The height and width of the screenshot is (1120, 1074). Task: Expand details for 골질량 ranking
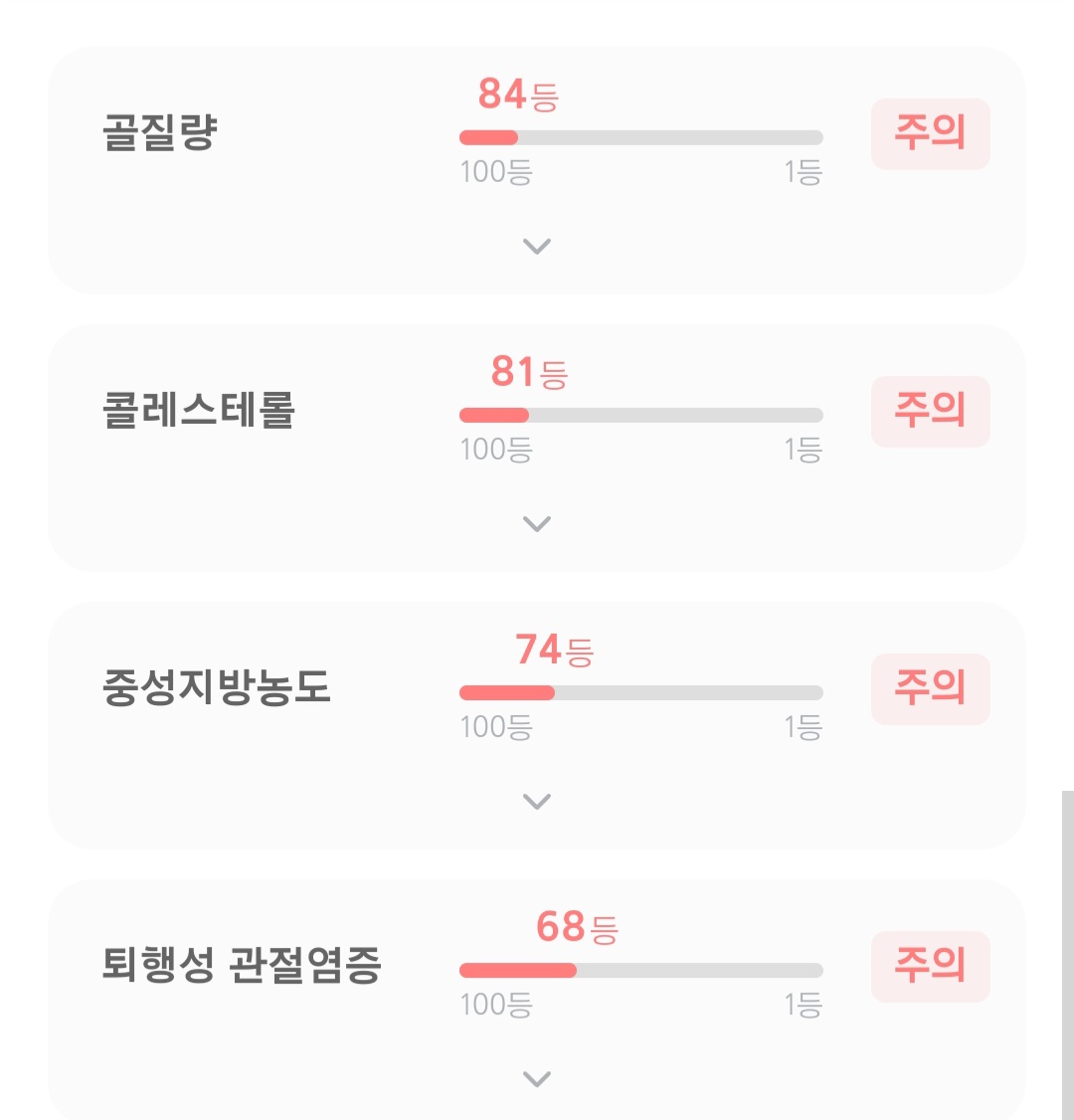(537, 246)
